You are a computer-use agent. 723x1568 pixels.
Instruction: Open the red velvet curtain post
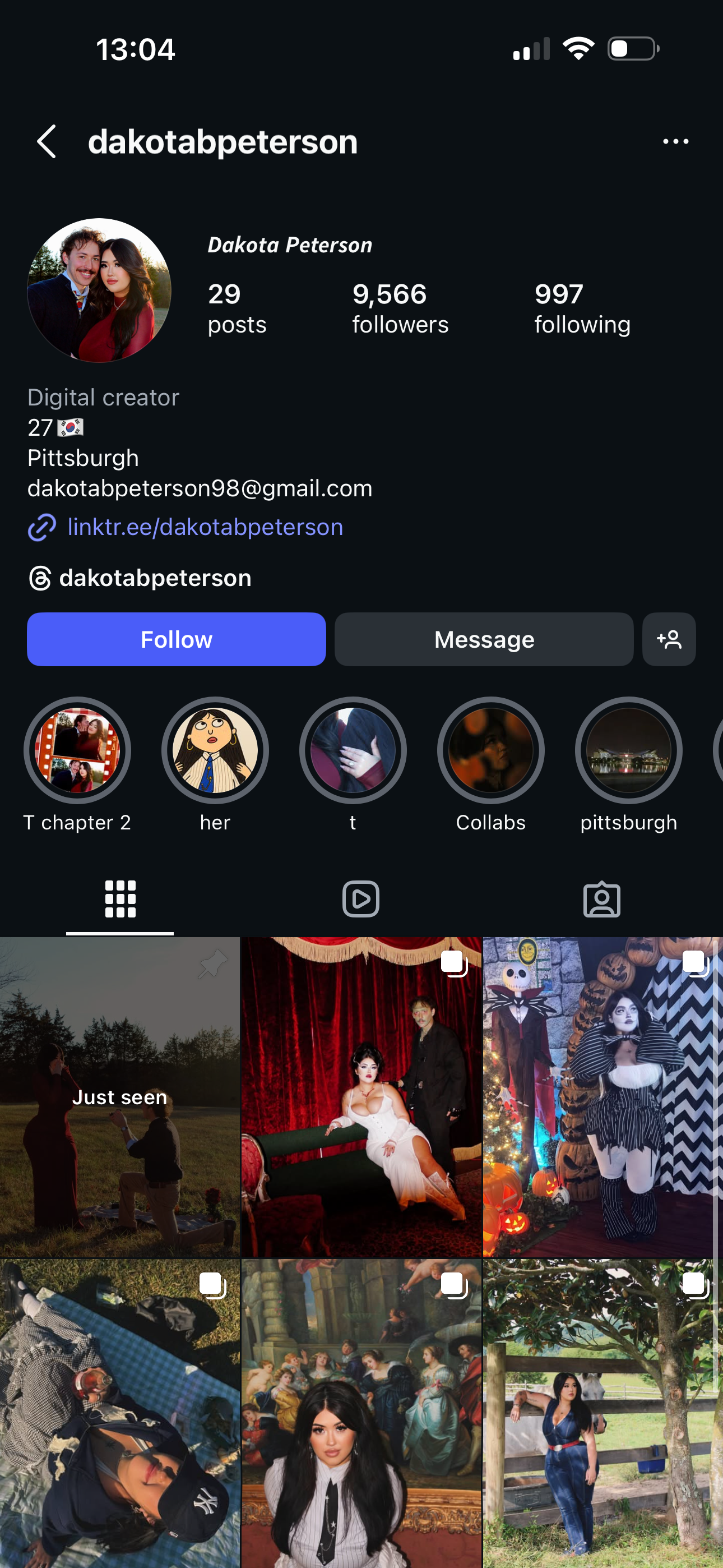361,1096
